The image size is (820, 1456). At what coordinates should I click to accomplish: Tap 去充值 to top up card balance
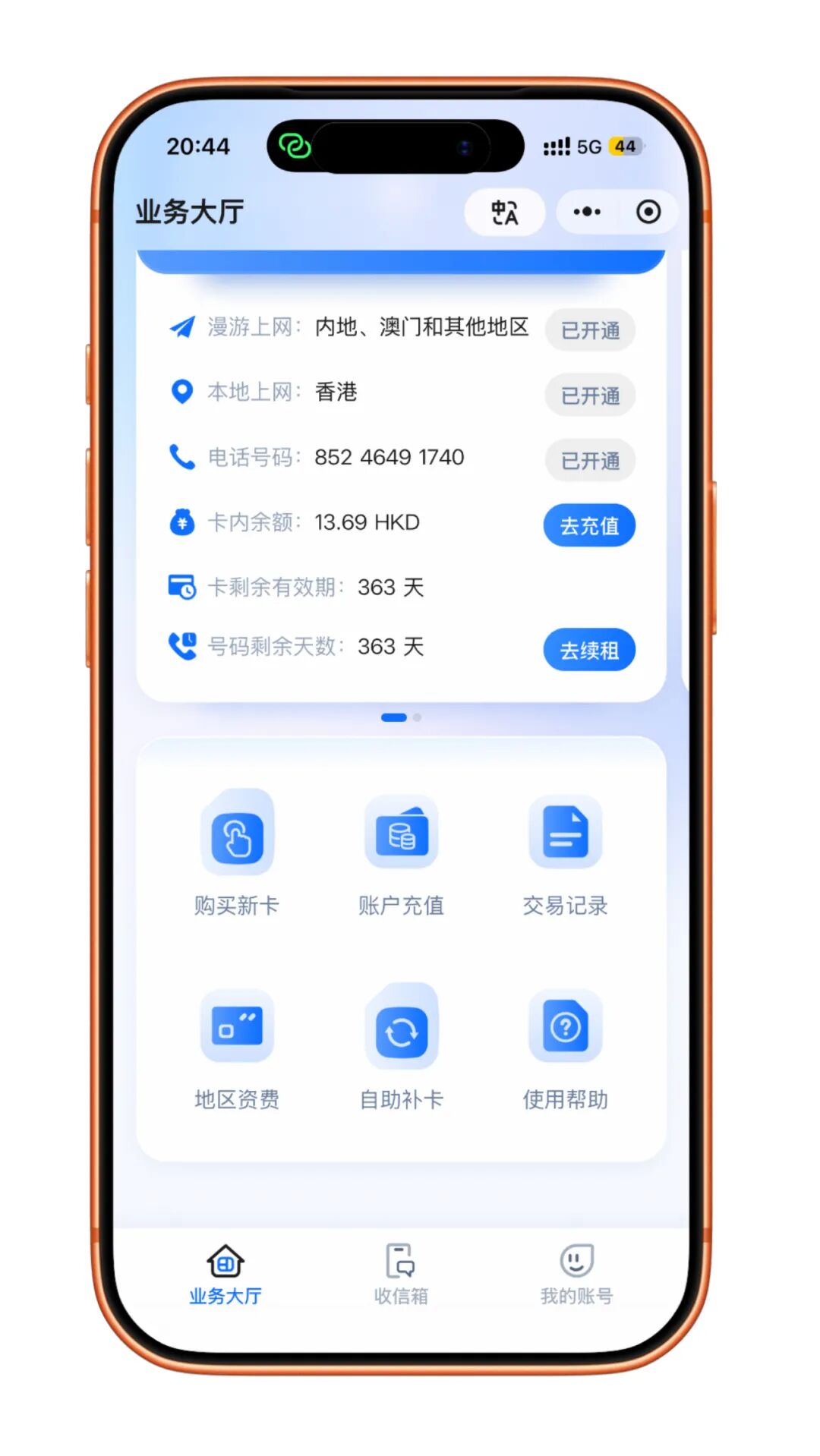[x=589, y=525]
